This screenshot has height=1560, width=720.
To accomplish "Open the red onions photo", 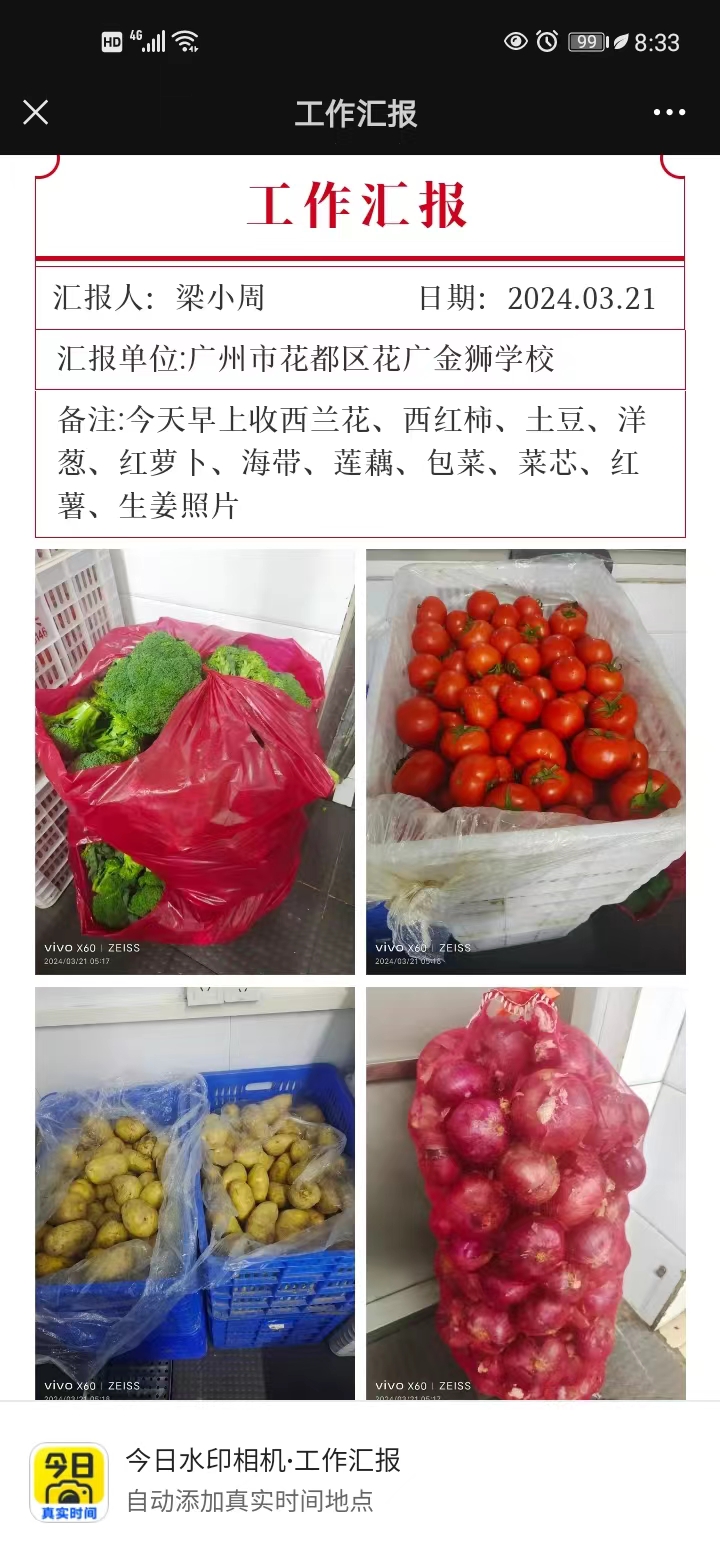I will point(526,1193).
